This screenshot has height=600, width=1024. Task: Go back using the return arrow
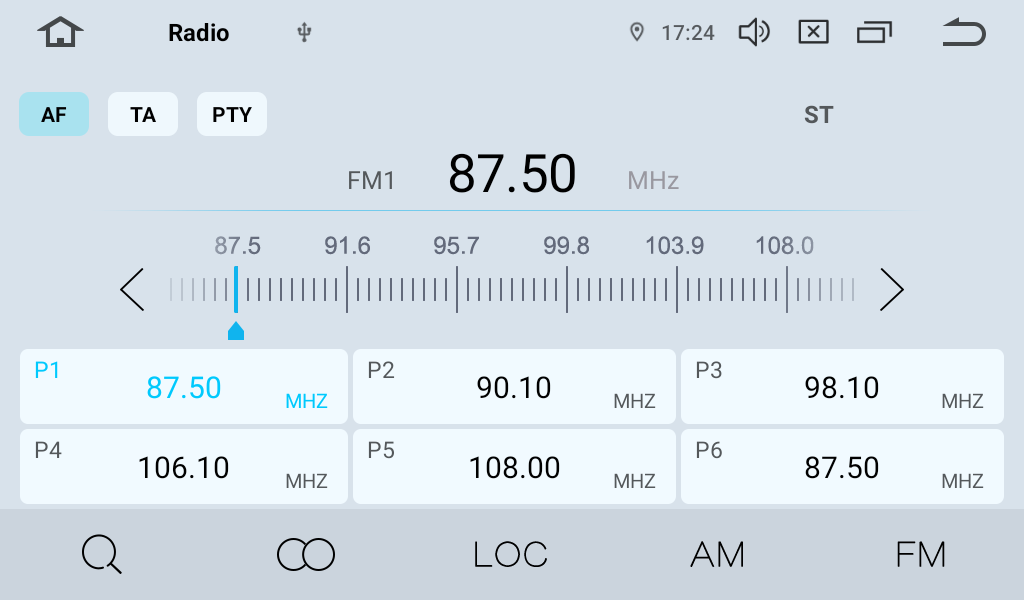click(x=963, y=33)
